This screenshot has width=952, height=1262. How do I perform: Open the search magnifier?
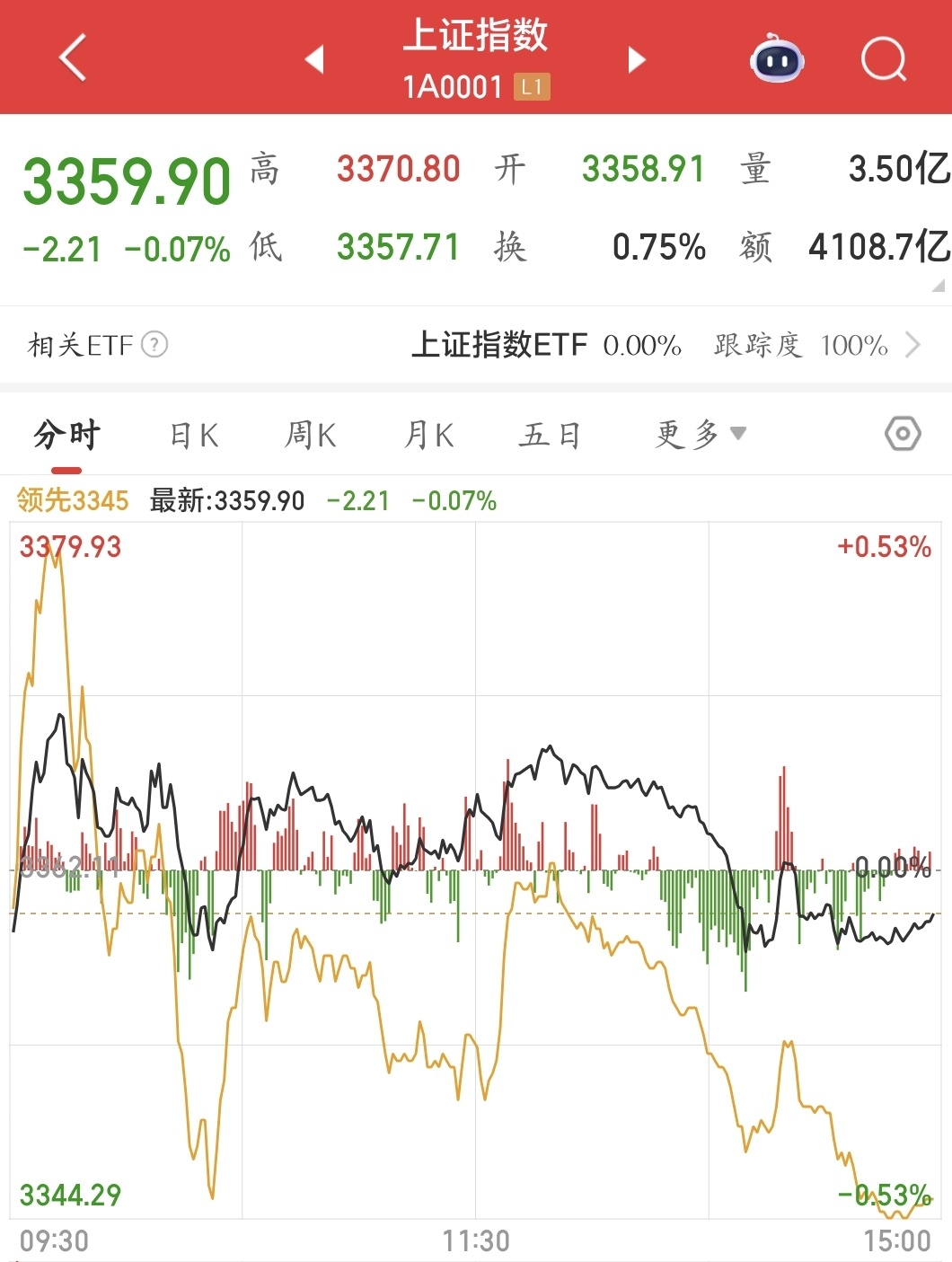tap(883, 59)
